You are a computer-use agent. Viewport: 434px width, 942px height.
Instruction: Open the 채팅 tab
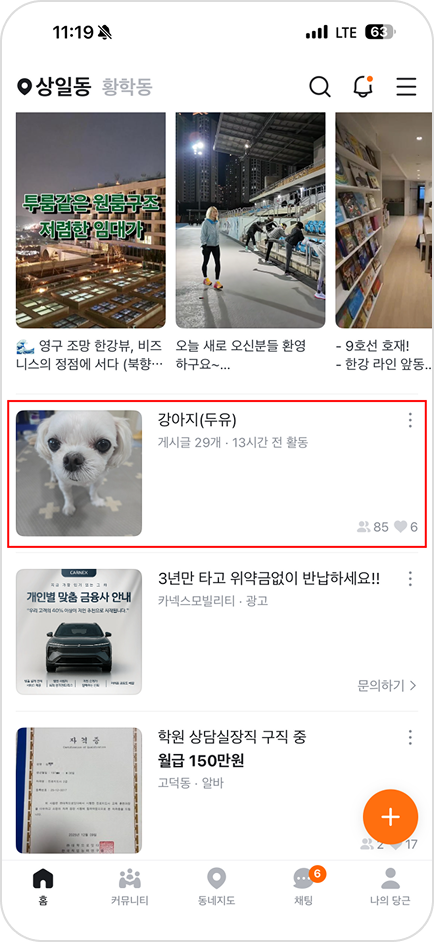tap(304, 887)
